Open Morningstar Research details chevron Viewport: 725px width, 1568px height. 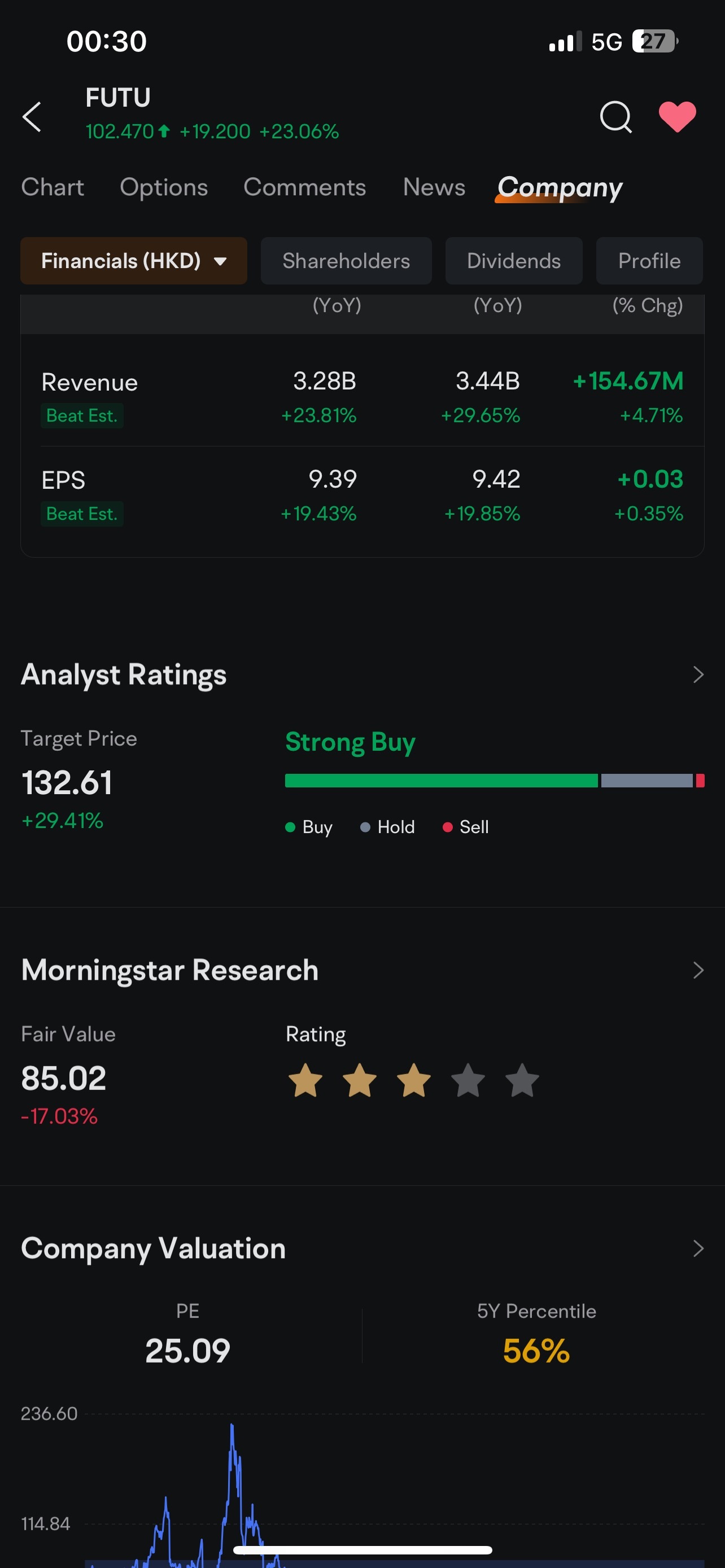coord(697,970)
